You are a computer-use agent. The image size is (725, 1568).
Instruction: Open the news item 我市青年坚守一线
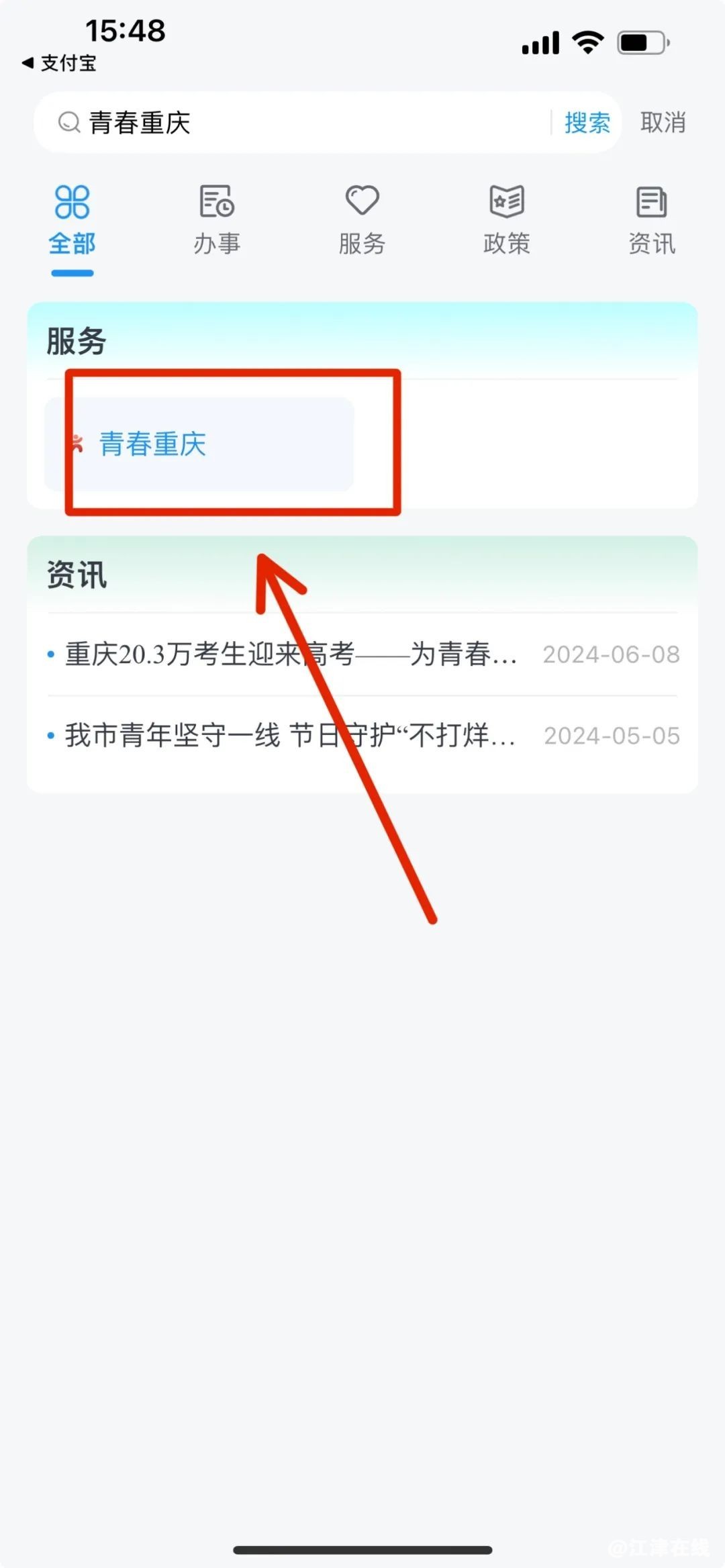290,736
